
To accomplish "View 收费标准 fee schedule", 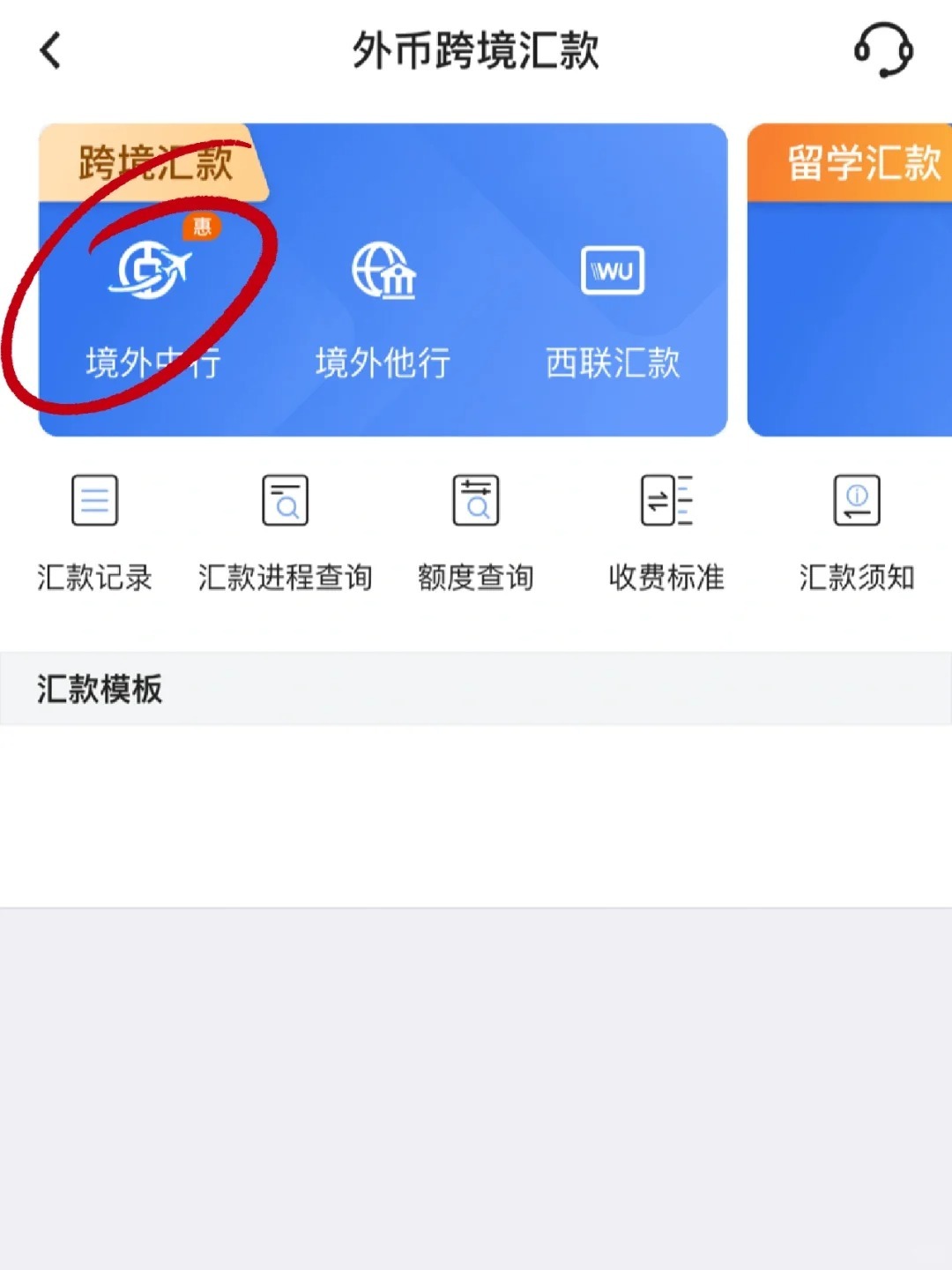I will 666,531.
